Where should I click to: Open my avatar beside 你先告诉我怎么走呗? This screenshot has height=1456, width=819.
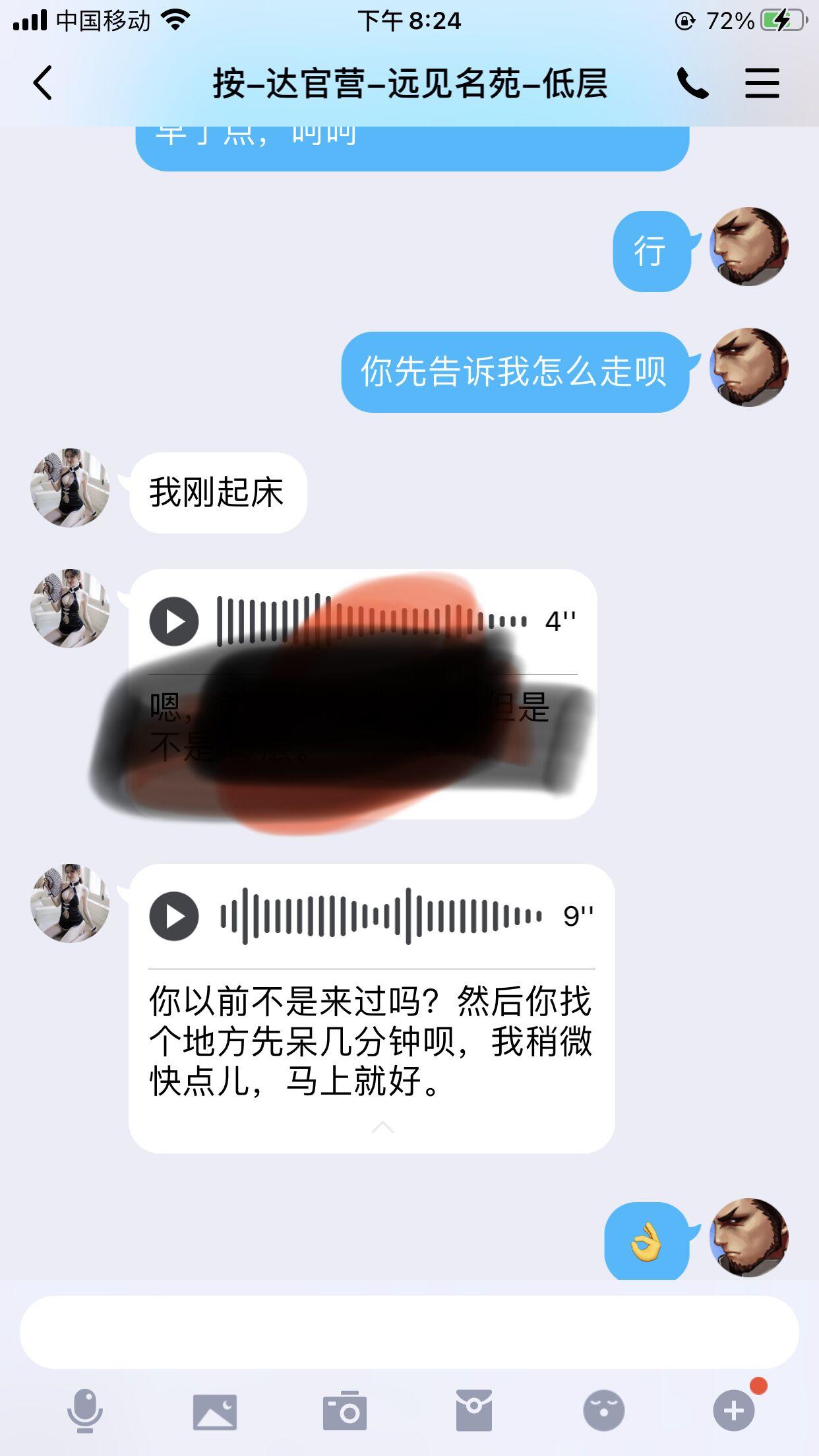pyautogui.click(x=748, y=367)
